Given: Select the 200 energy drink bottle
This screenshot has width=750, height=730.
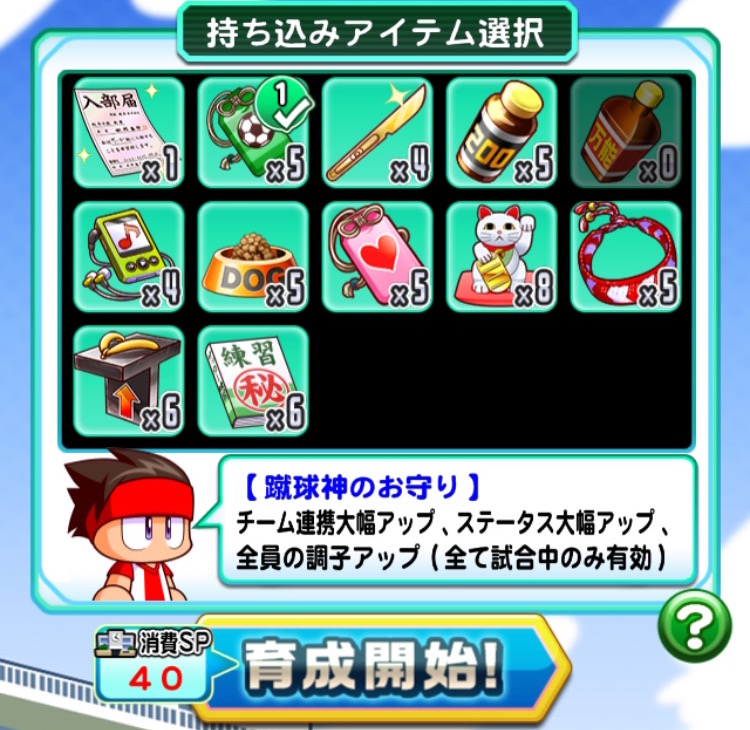Looking at the screenshot, I should [501, 132].
